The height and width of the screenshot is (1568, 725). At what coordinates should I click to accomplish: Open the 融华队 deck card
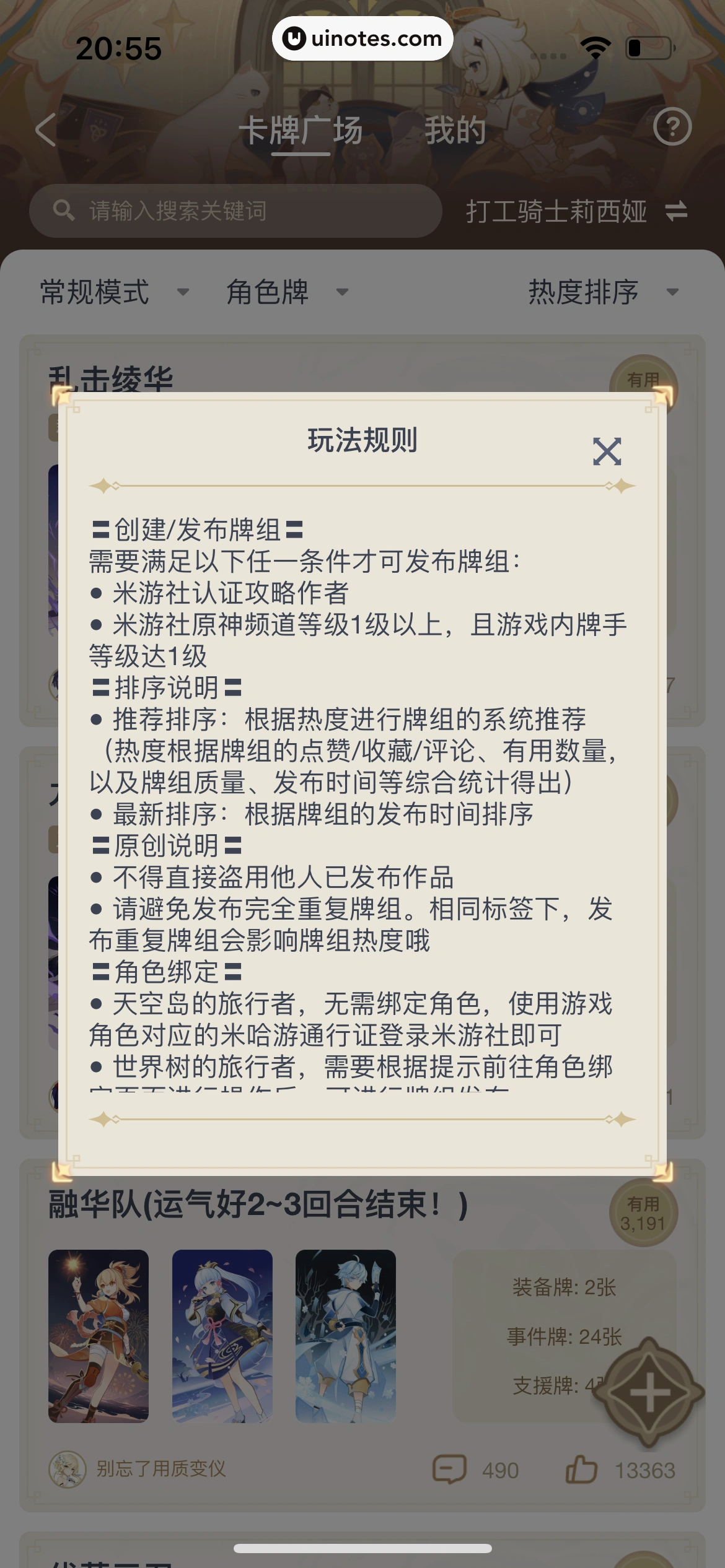pos(260,1204)
